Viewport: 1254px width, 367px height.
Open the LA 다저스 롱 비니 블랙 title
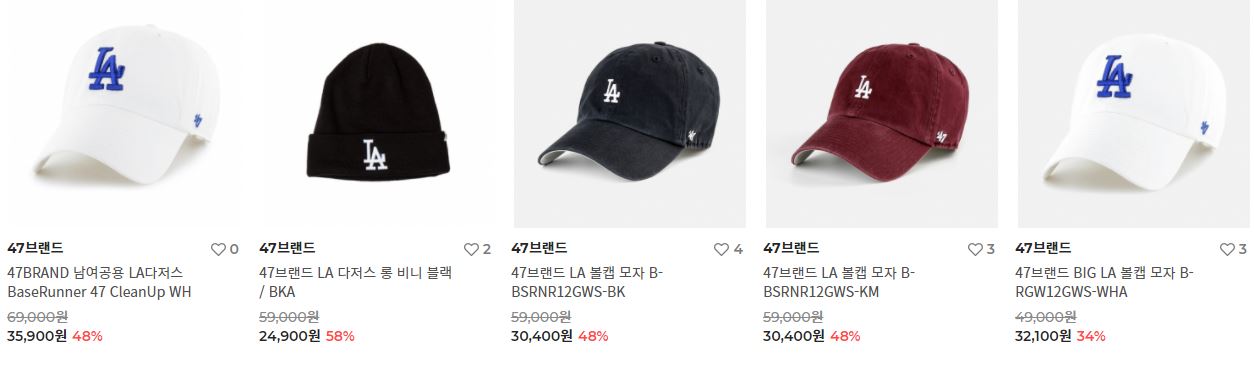tap(356, 282)
